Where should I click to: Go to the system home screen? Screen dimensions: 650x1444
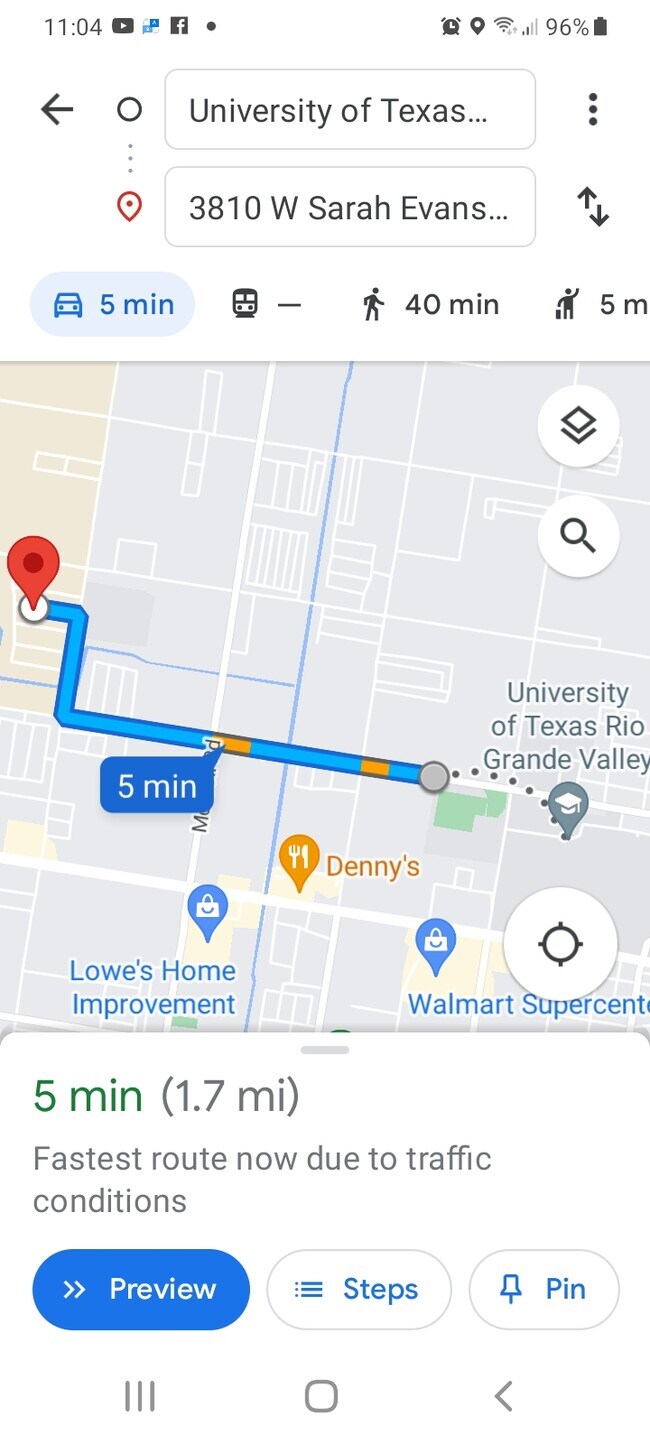pyautogui.click(x=321, y=1396)
